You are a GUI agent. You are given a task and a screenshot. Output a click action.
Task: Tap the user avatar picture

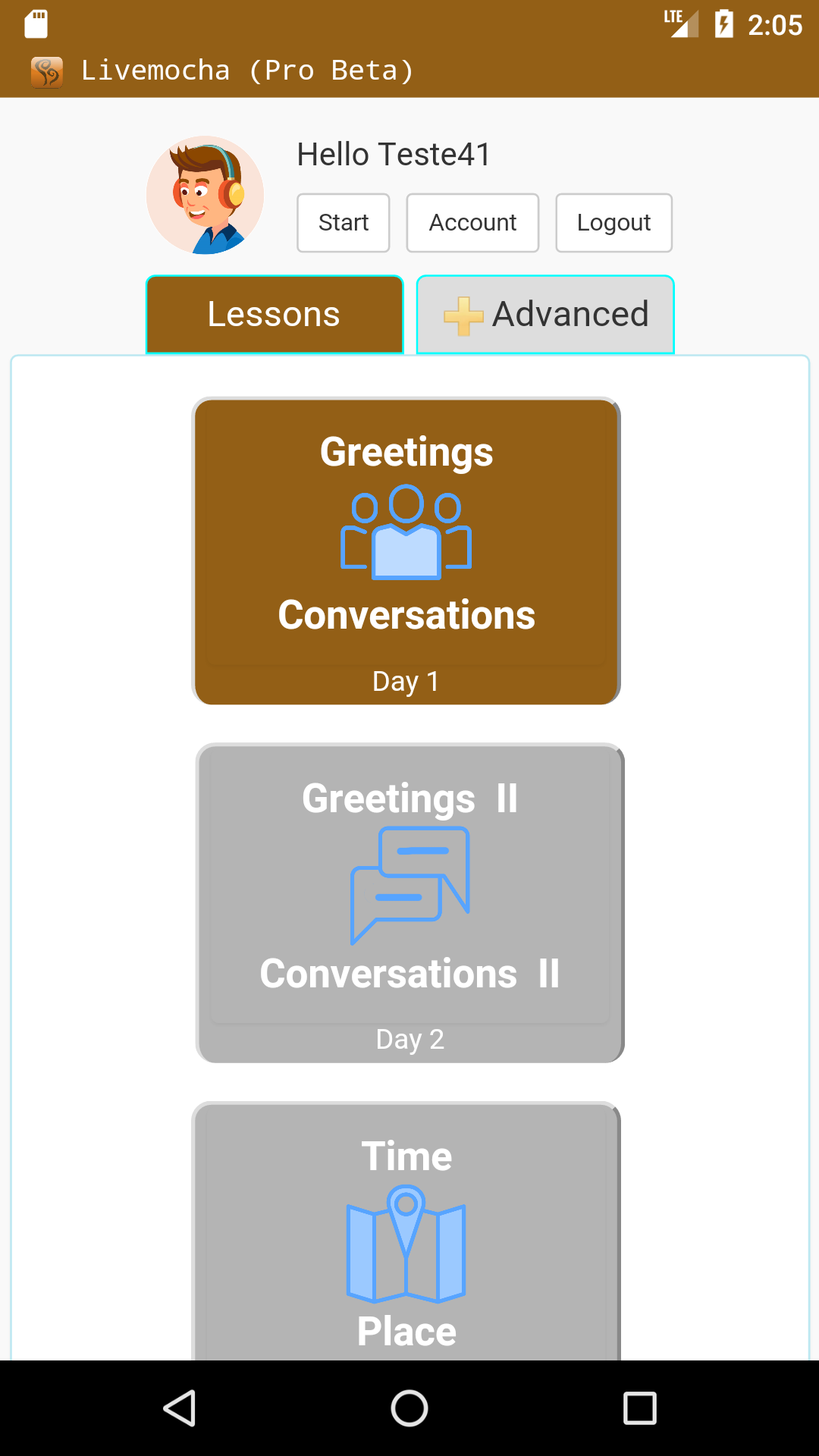pyautogui.click(x=206, y=196)
